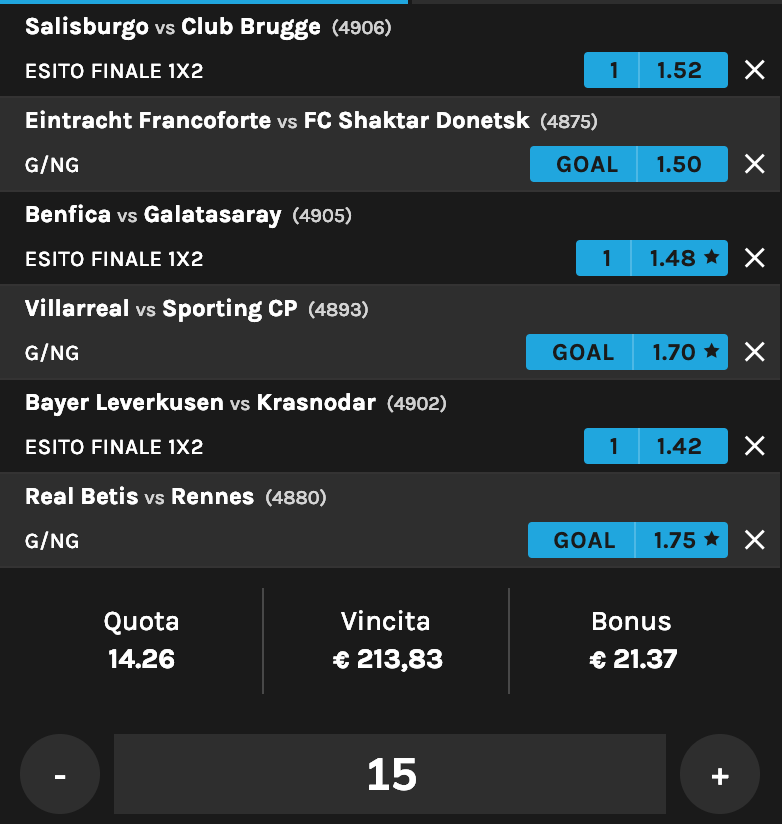Tap the 1 at 1.52 odds for Salisburgo

[x=656, y=71]
